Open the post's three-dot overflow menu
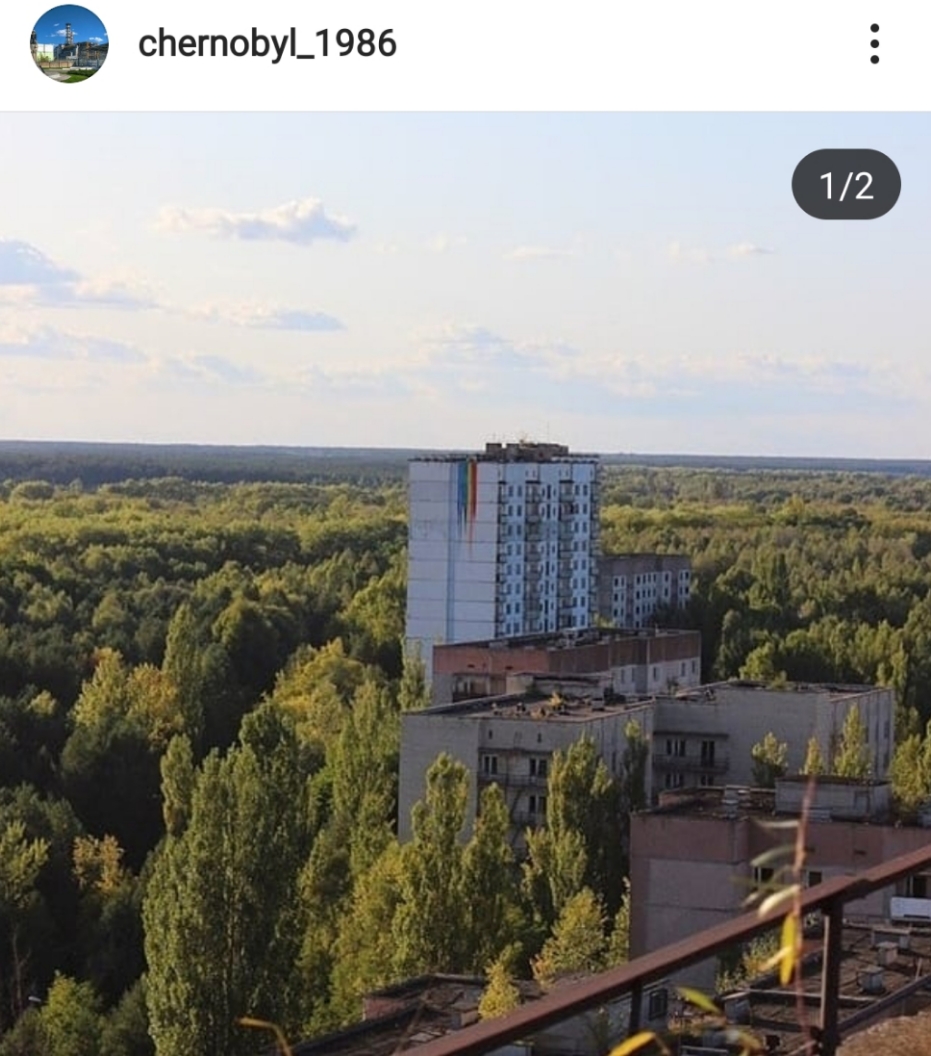Viewport: 931px width, 1056px height. tap(874, 44)
